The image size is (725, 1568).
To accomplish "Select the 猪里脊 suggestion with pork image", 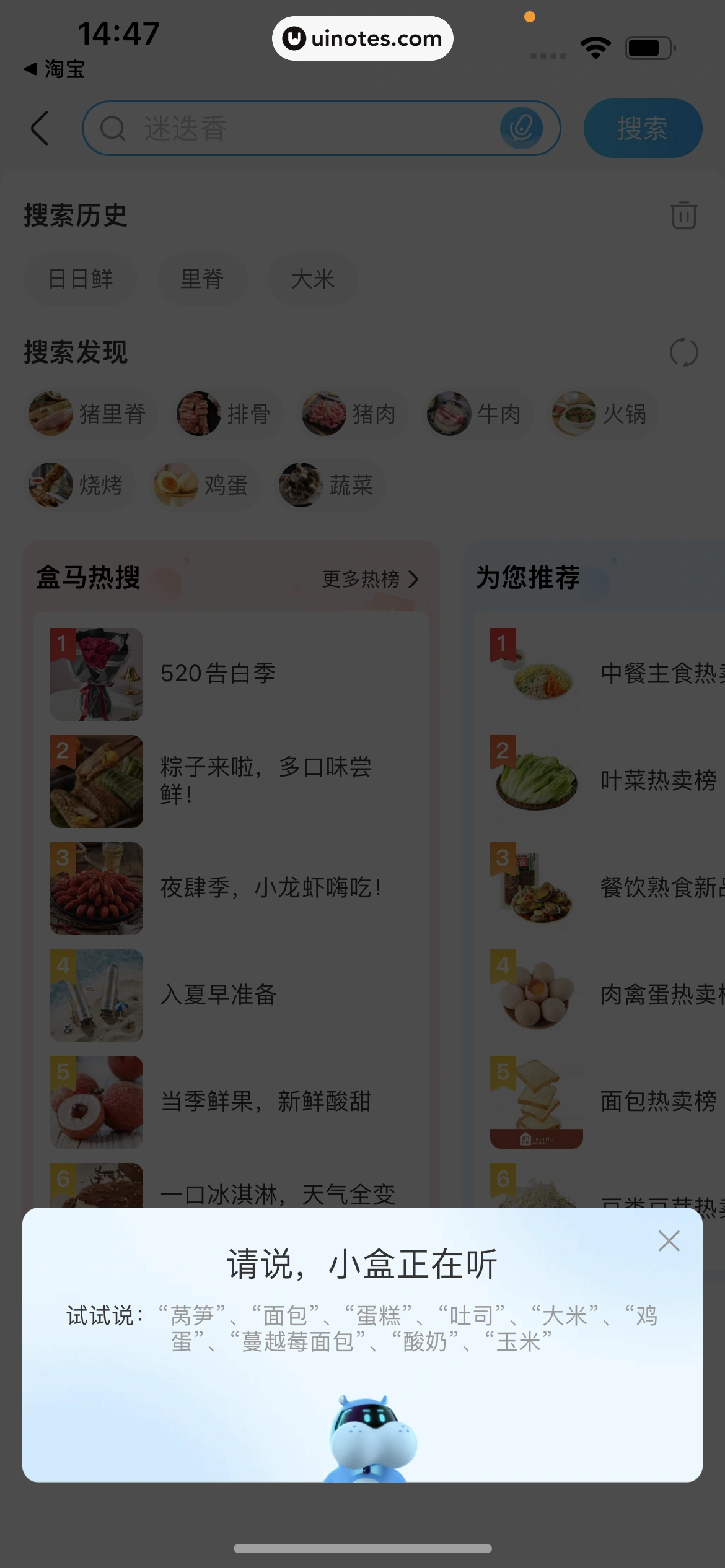I will (90, 414).
